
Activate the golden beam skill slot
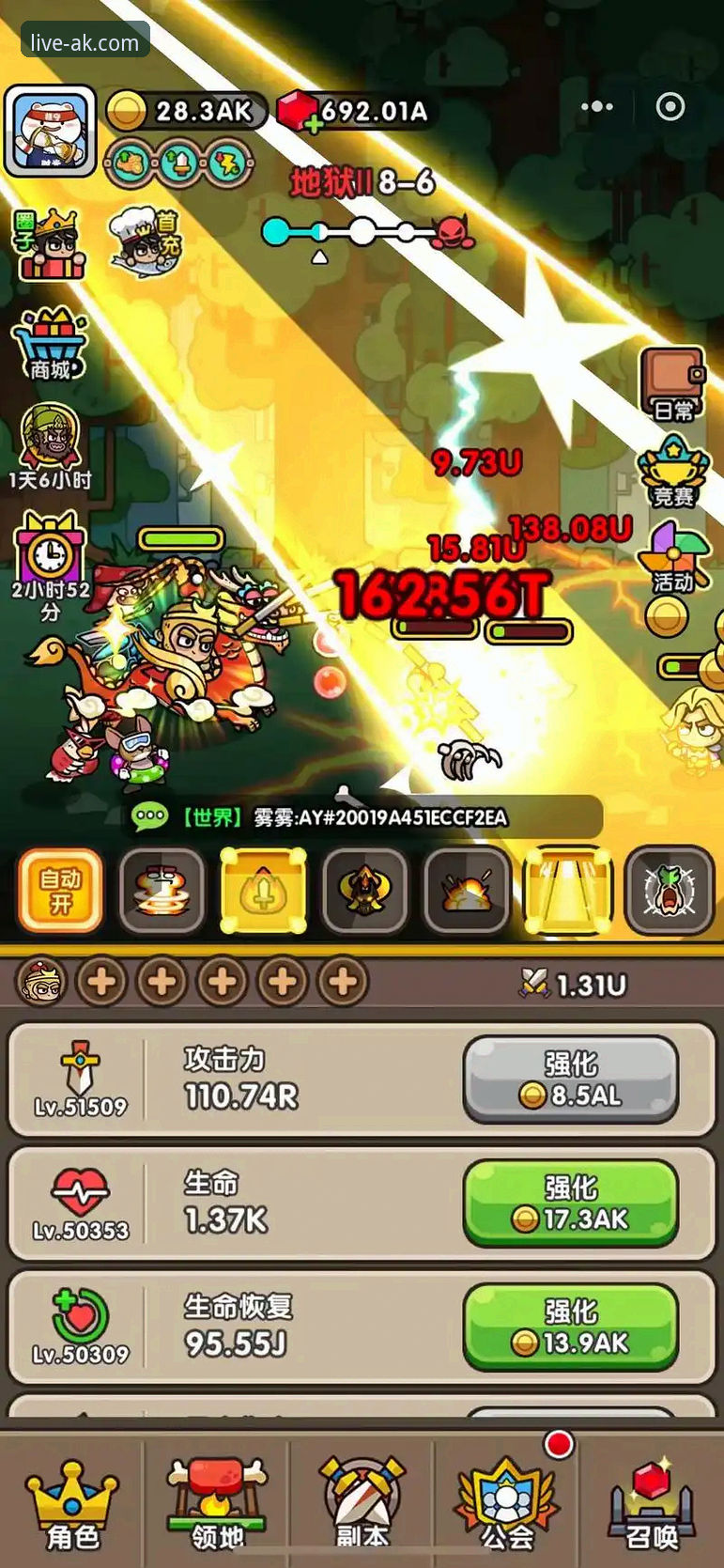[567, 891]
